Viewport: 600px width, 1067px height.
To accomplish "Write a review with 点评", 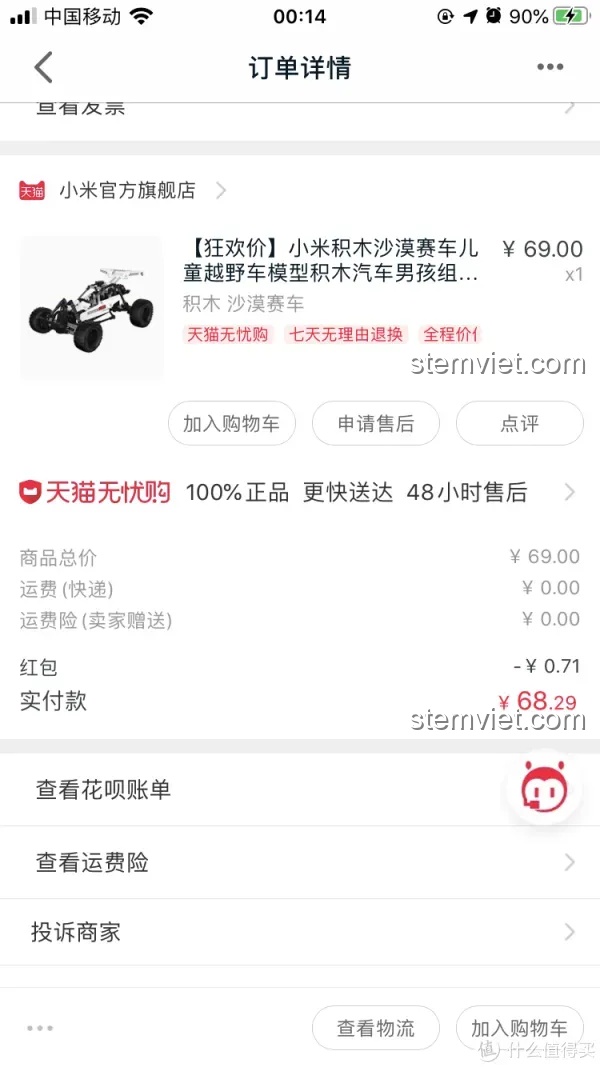I will (519, 423).
